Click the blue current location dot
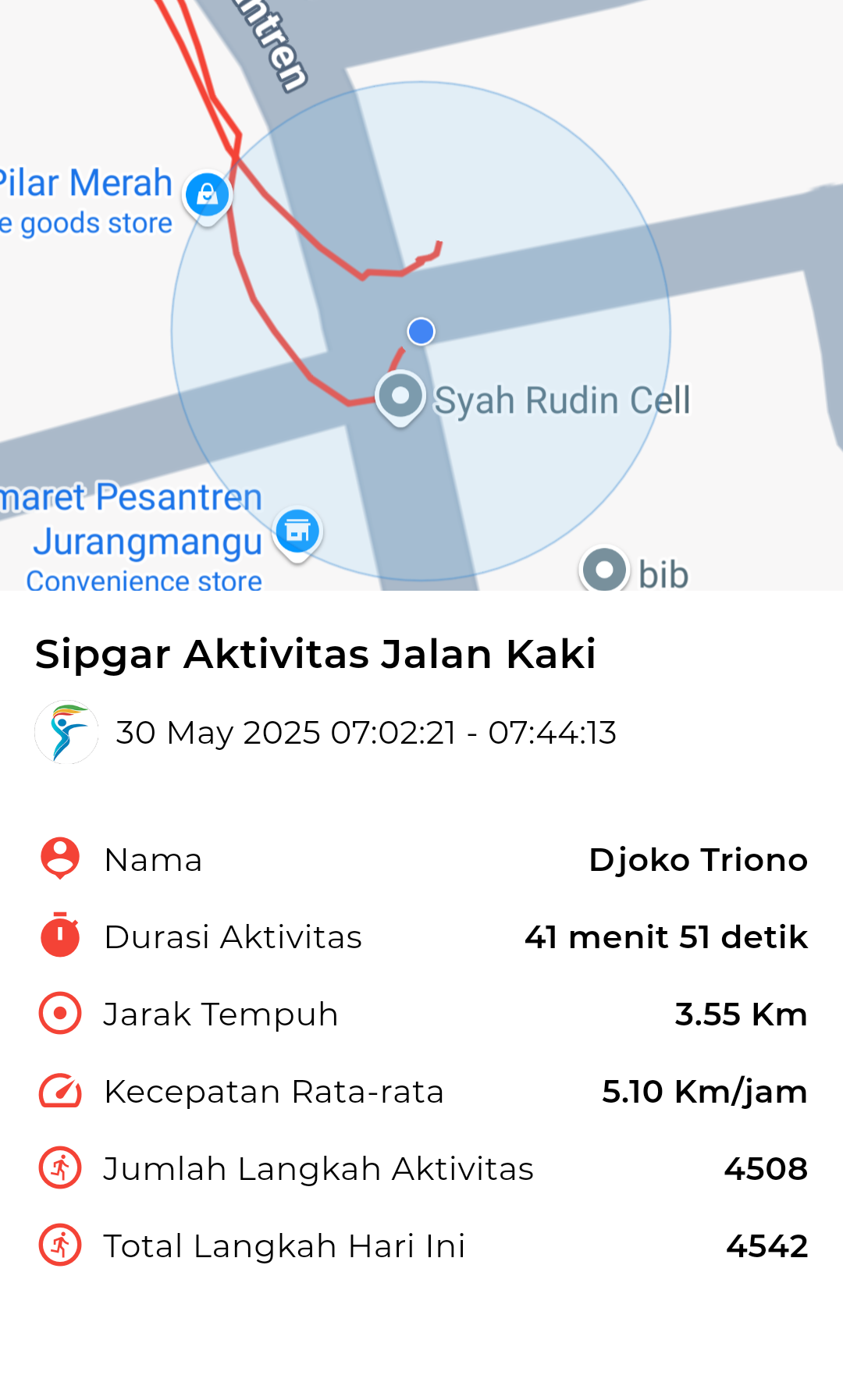The width and height of the screenshot is (843, 1400). [x=421, y=330]
